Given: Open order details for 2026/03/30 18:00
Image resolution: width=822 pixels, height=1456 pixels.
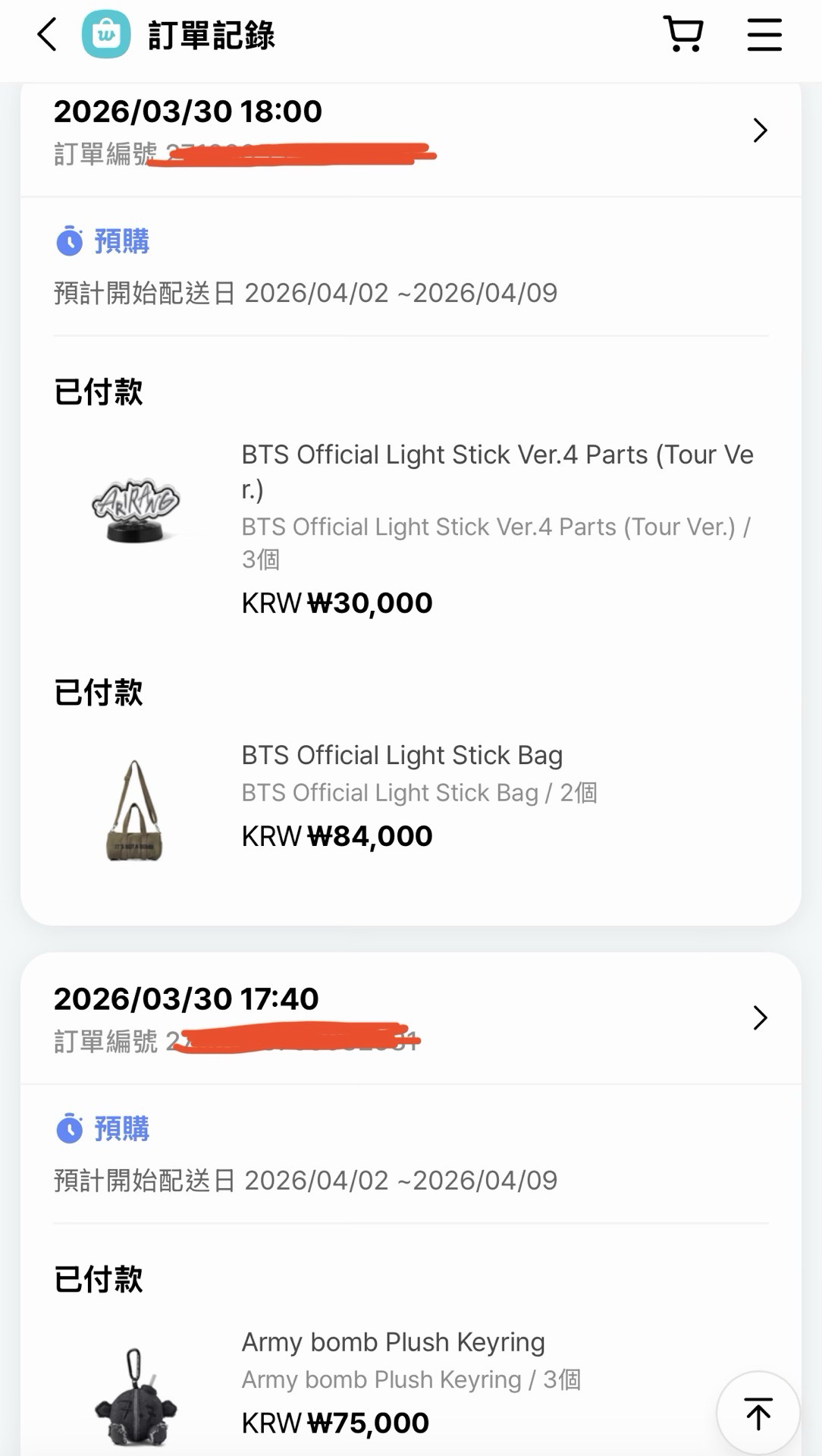Looking at the screenshot, I should (x=760, y=131).
